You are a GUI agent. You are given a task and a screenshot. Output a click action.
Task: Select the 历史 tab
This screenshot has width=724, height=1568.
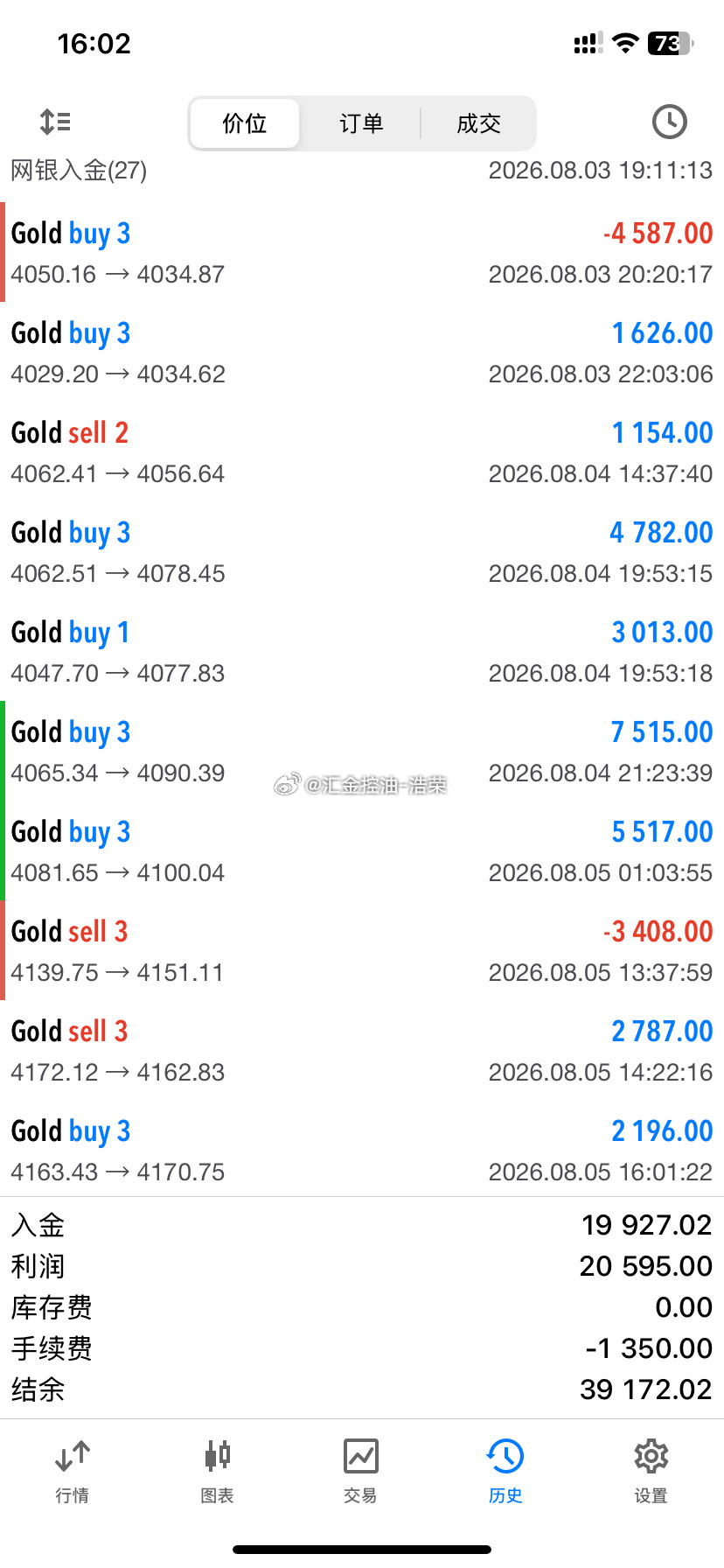point(505,1471)
